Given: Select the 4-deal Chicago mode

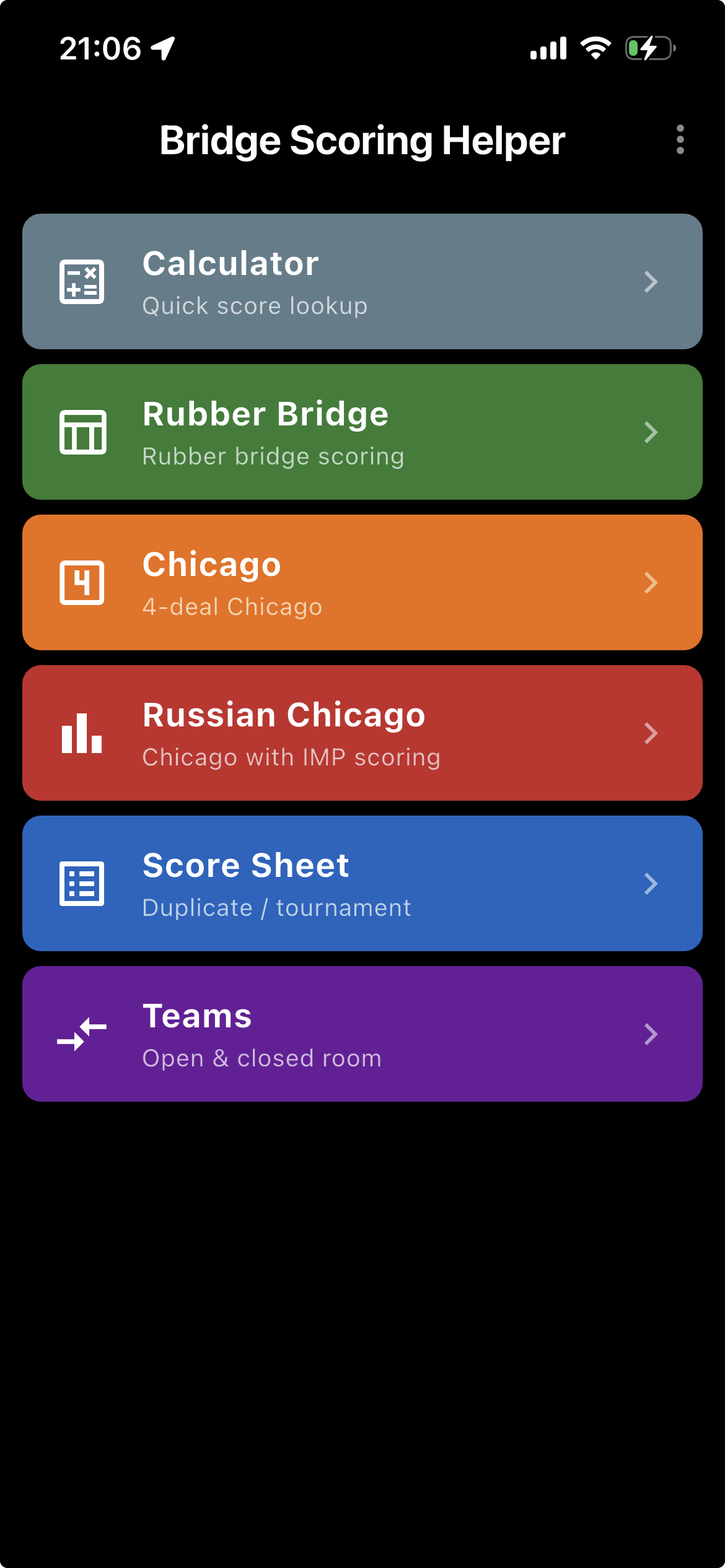Looking at the screenshot, I should (361, 582).
